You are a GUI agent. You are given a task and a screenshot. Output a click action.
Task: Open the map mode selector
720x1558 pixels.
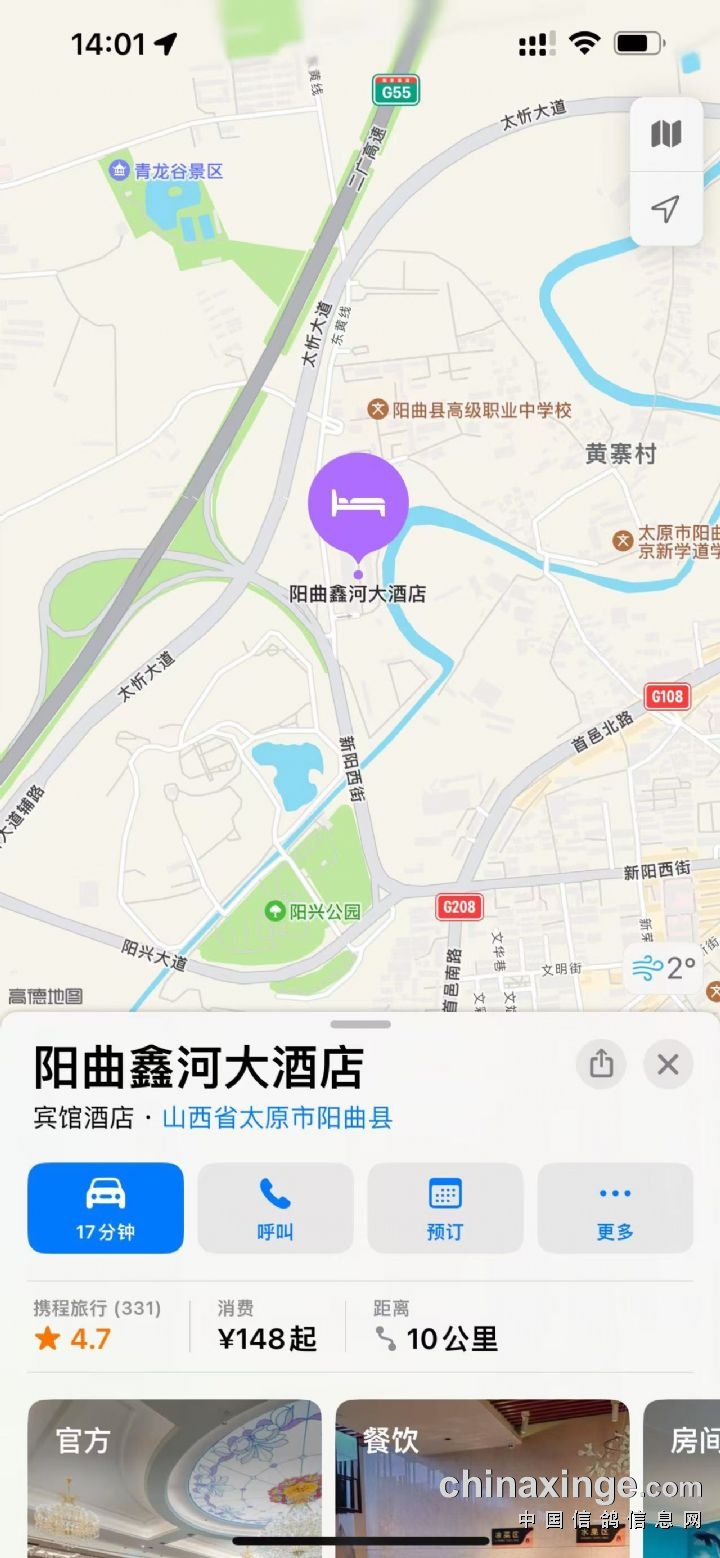pos(665,134)
